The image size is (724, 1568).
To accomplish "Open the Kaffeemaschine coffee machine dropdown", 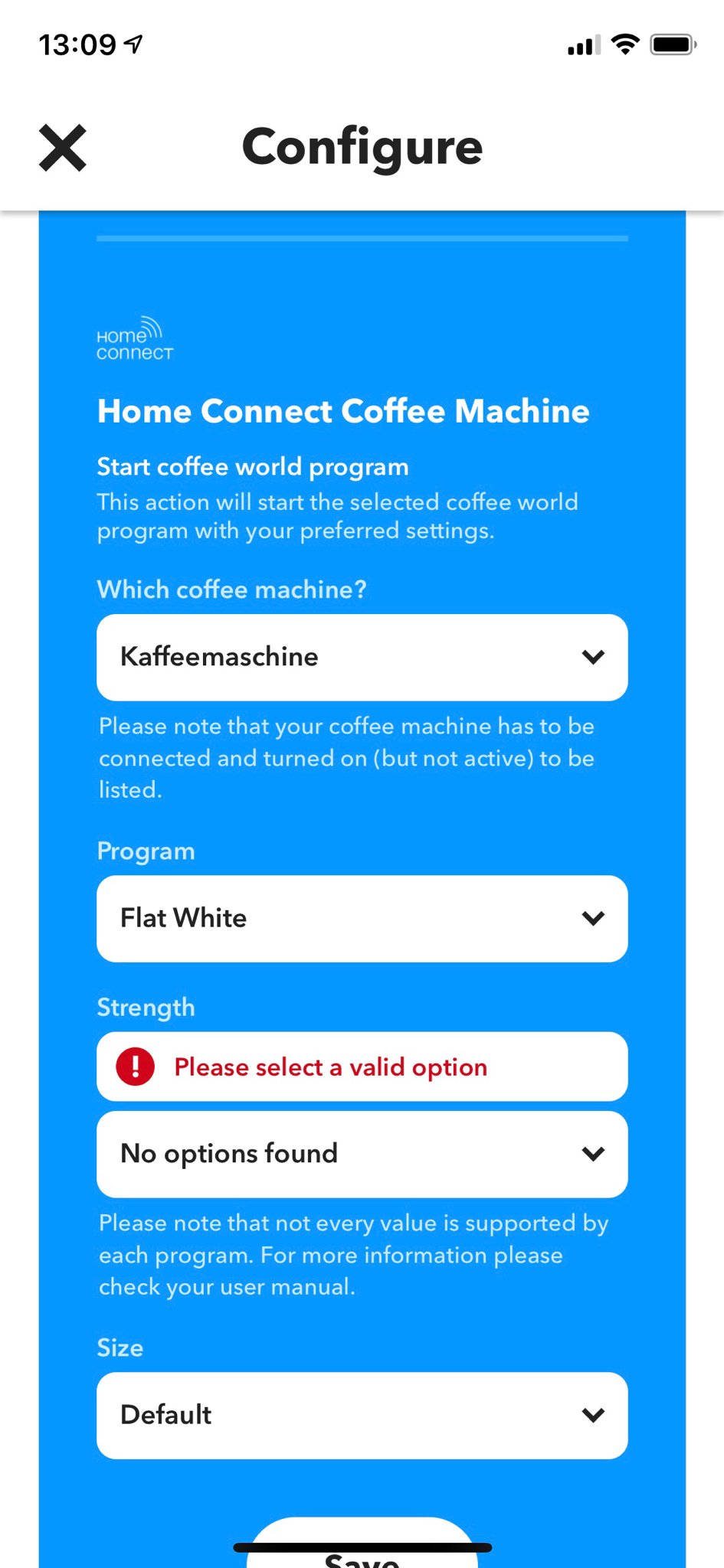I will (x=362, y=657).
